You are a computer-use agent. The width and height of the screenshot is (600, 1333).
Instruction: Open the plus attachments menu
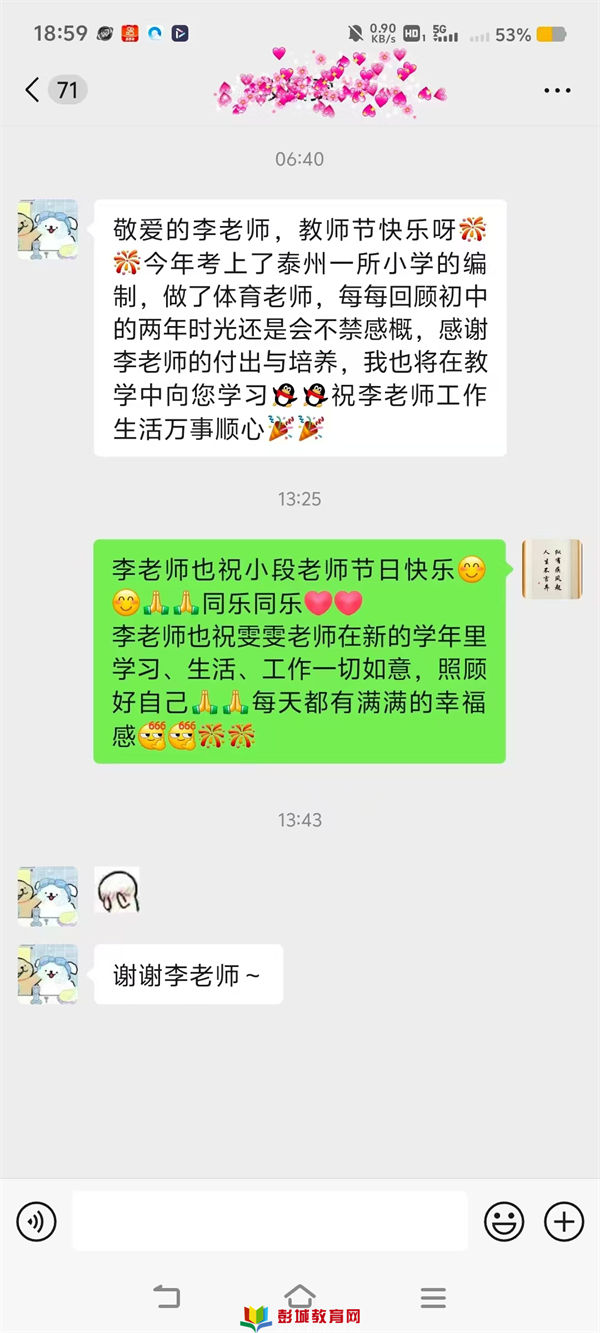[x=563, y=1221]
